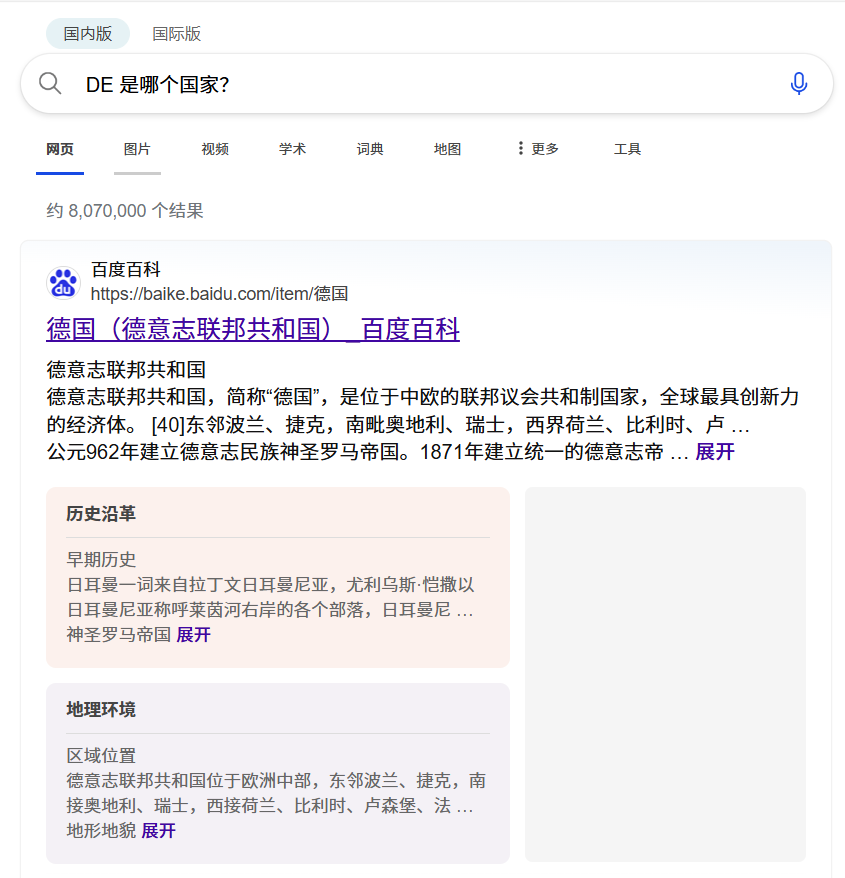This screenshot has height=878, width=845.
Task: Switch to the 国内版 tab
Action: tap(88, 33)
